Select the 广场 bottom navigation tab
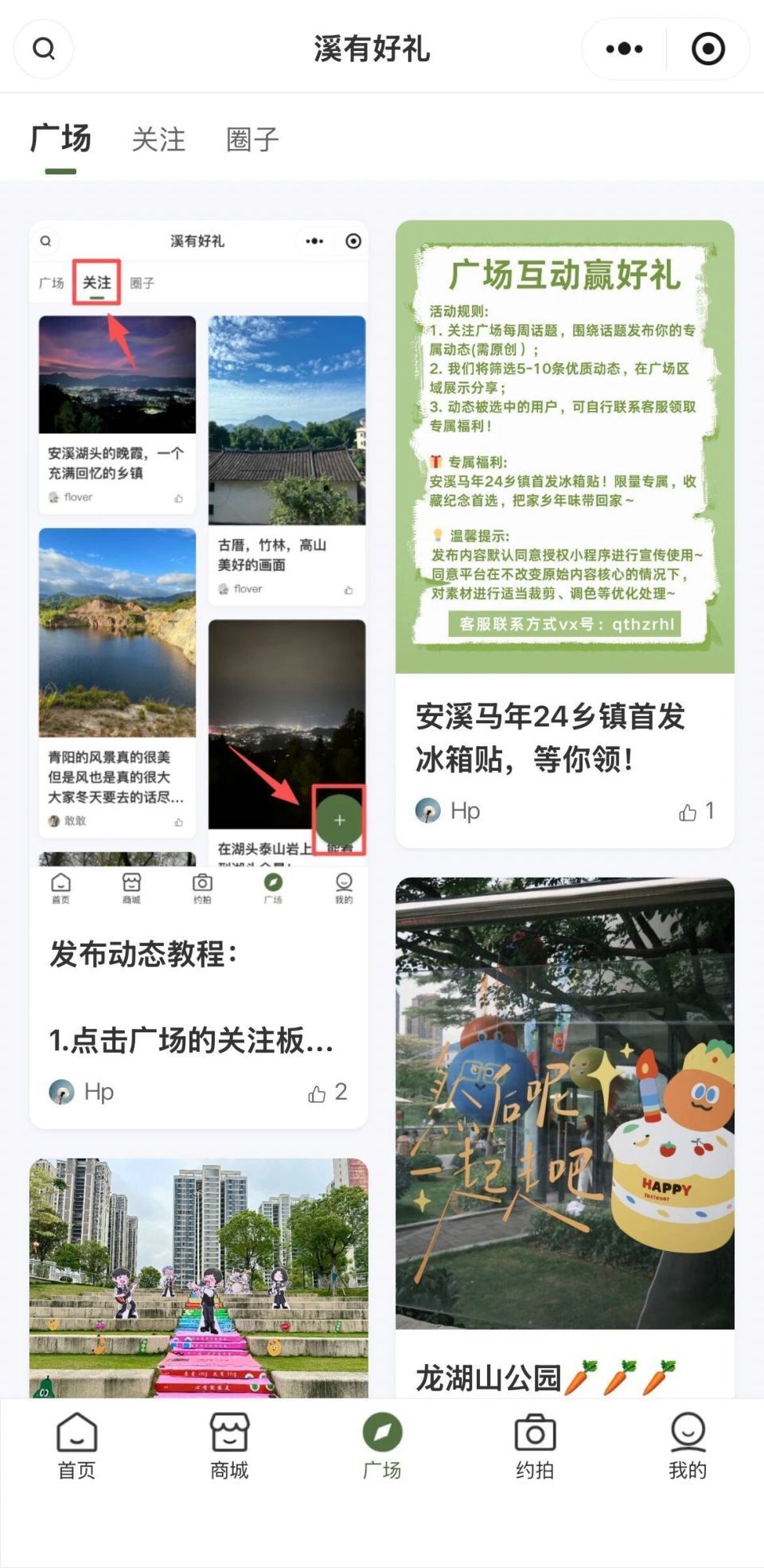 (382, 1446)
